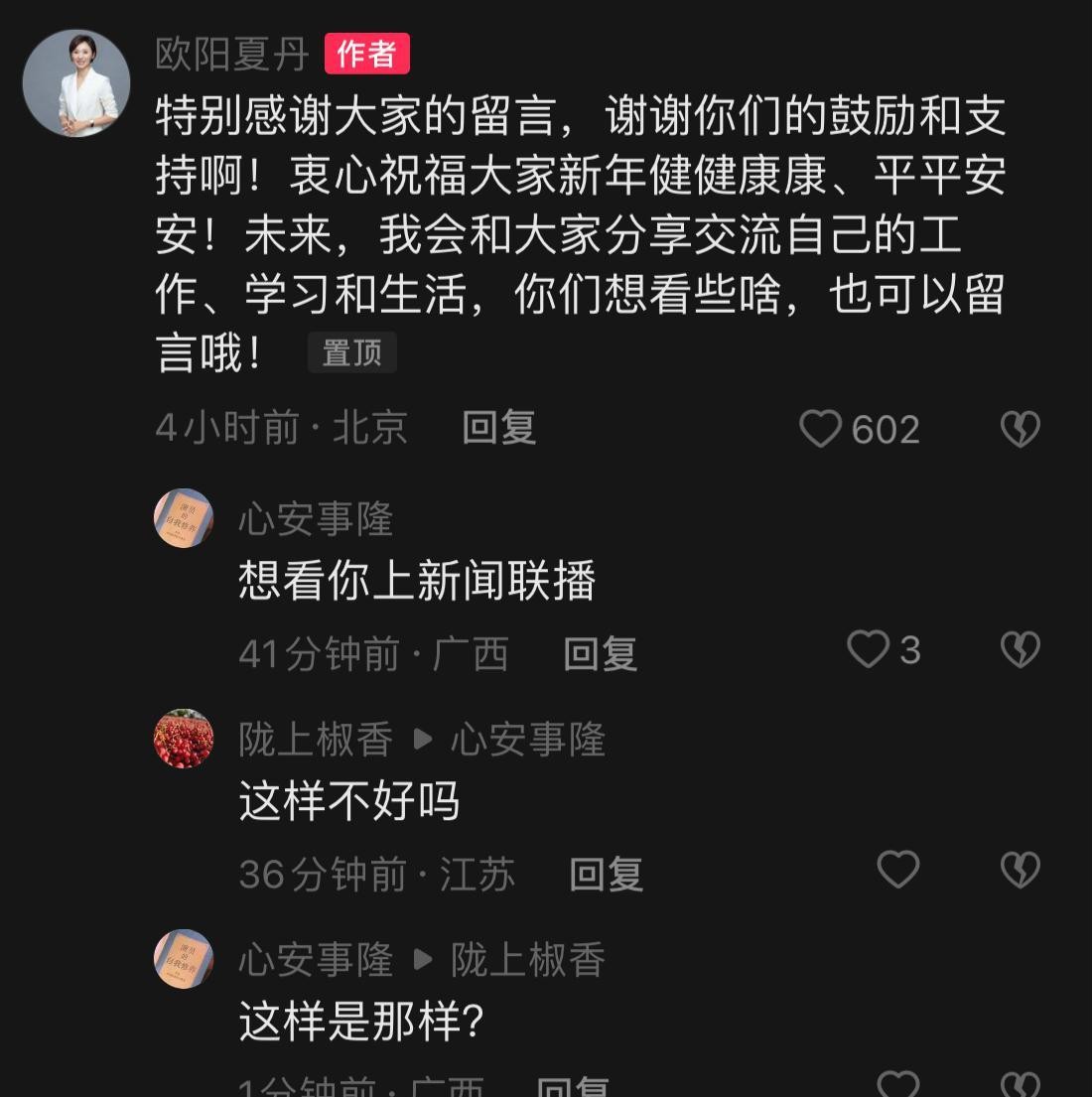Reply to 陇上椒香's comment 这样不好吗

click(606, 874)
